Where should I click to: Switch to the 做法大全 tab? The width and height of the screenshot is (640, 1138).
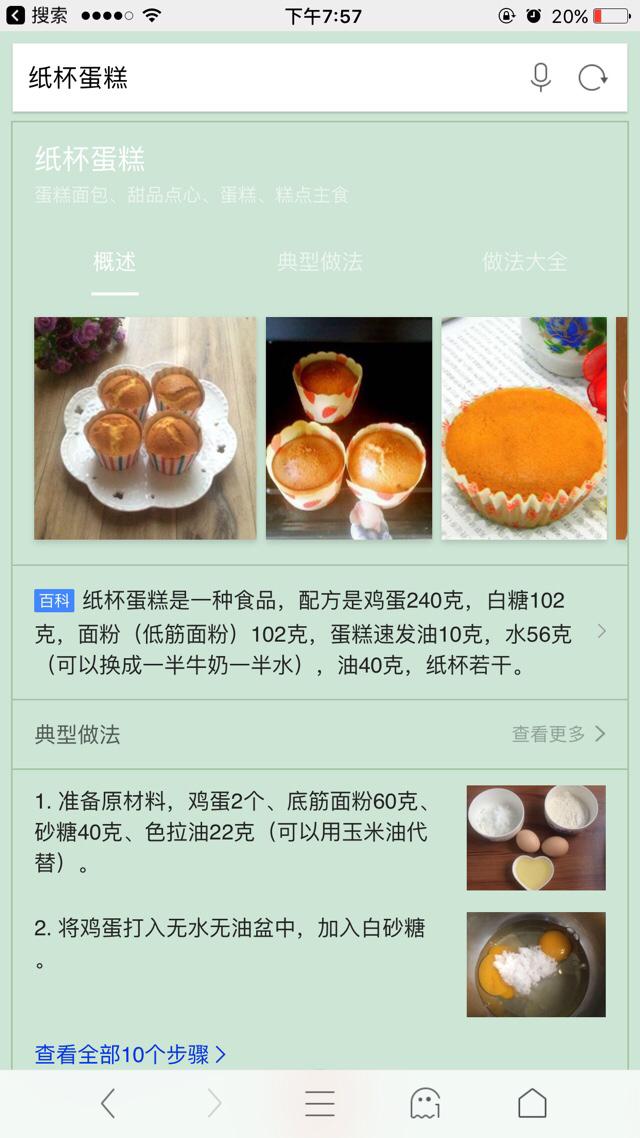pos(524,263)
